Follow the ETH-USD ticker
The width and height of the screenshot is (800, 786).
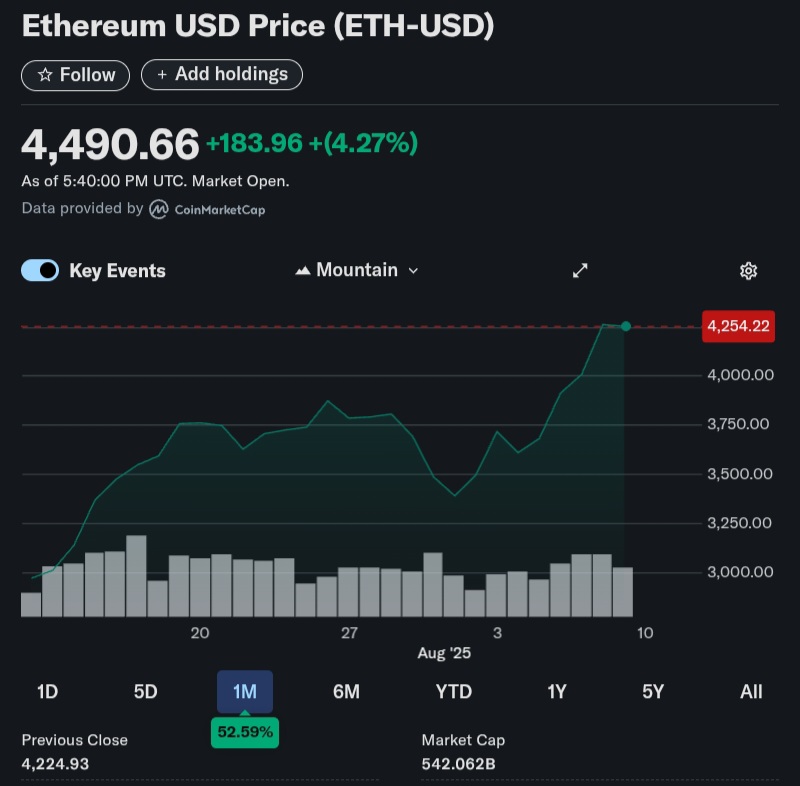pyautogui.click(x=75, y=75)
